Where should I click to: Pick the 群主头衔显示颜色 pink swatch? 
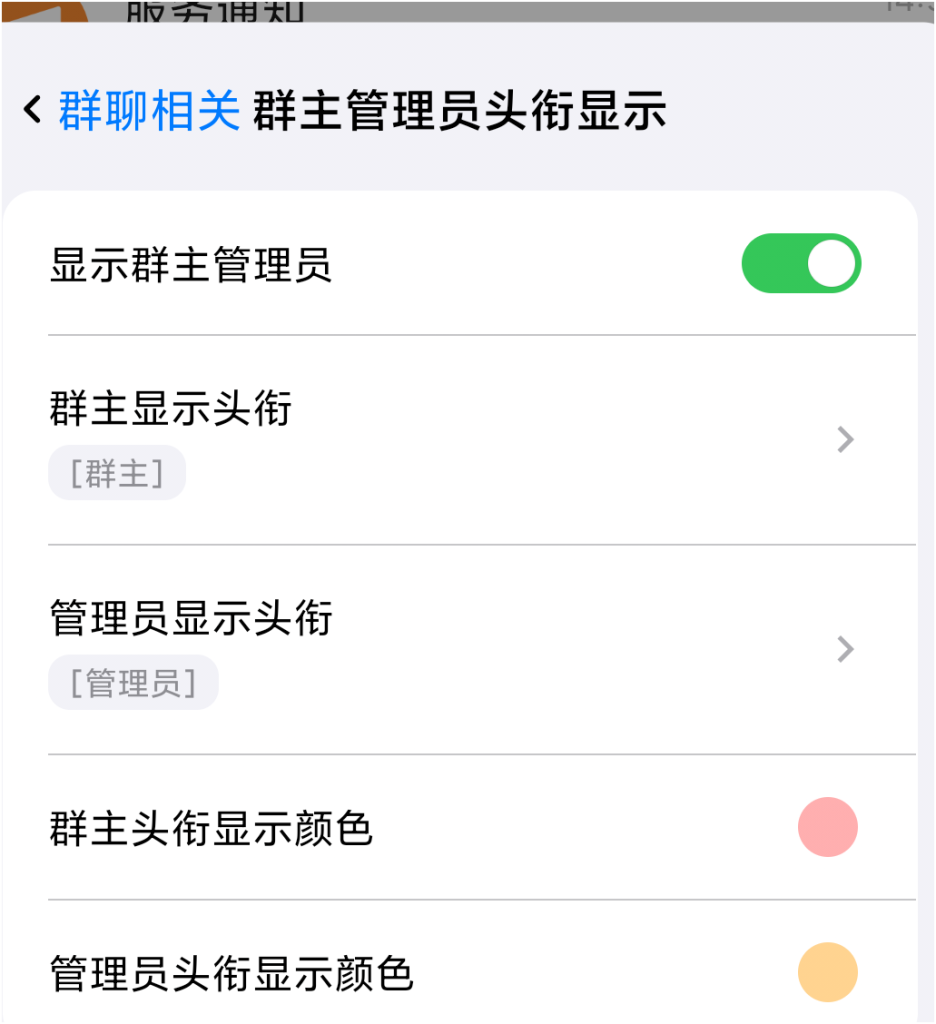tap(827, 828)
